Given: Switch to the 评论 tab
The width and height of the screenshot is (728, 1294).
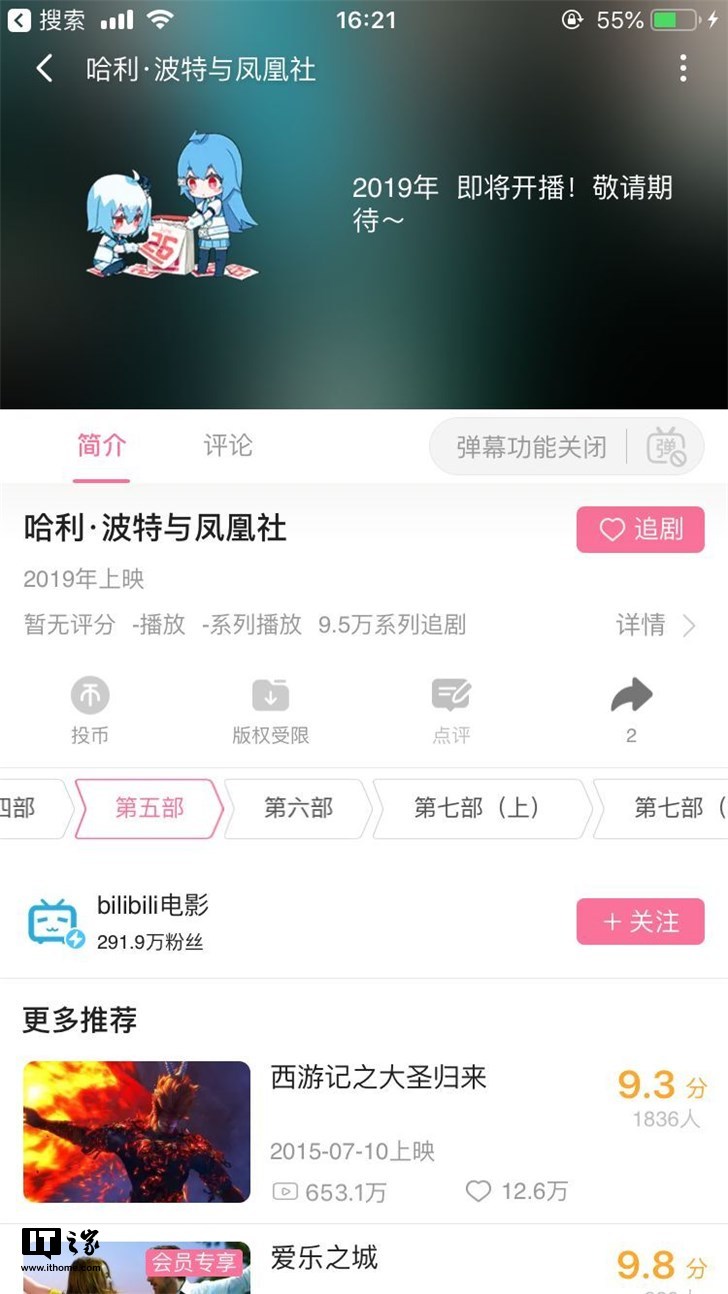Looking at the screenshot, I should pyautogui.click(x=228, y=446).
